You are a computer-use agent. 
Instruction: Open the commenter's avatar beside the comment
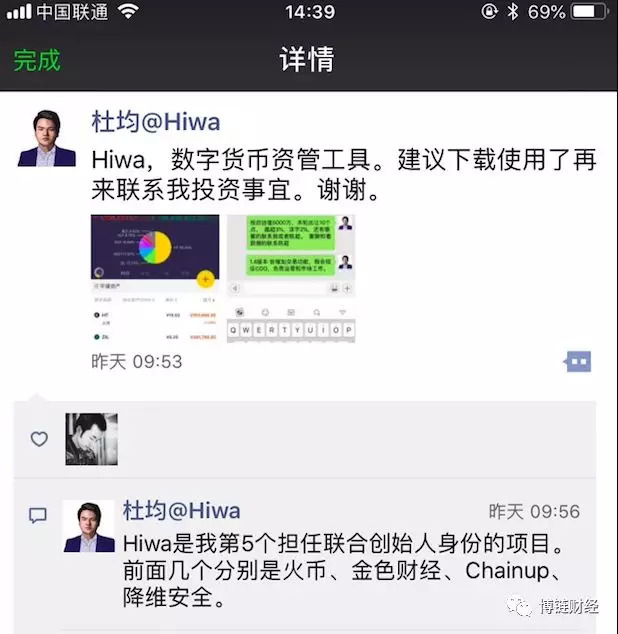pyautogui.click(x=89, y=525)
